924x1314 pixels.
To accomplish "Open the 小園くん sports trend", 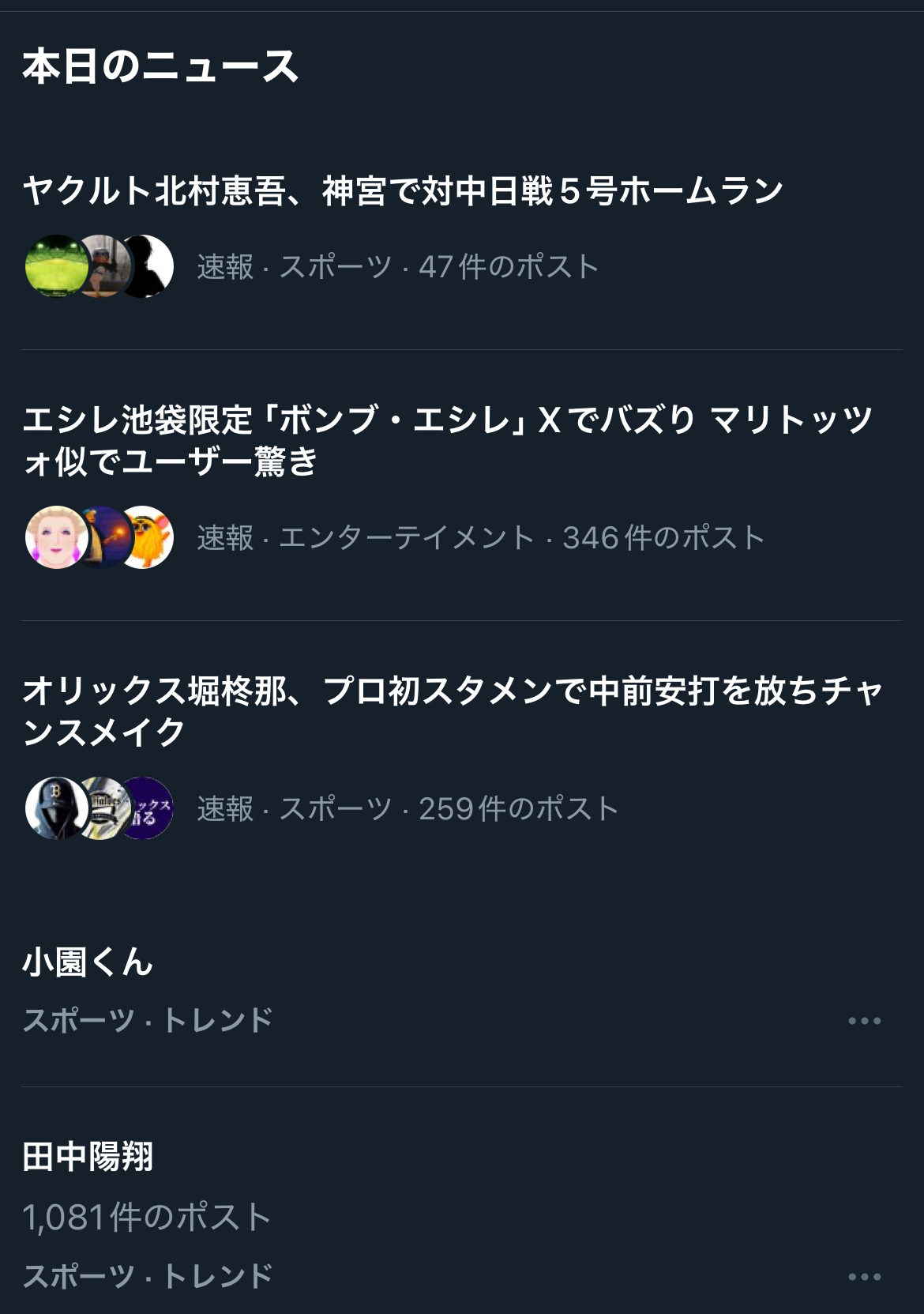I will (x=88, y=963).
